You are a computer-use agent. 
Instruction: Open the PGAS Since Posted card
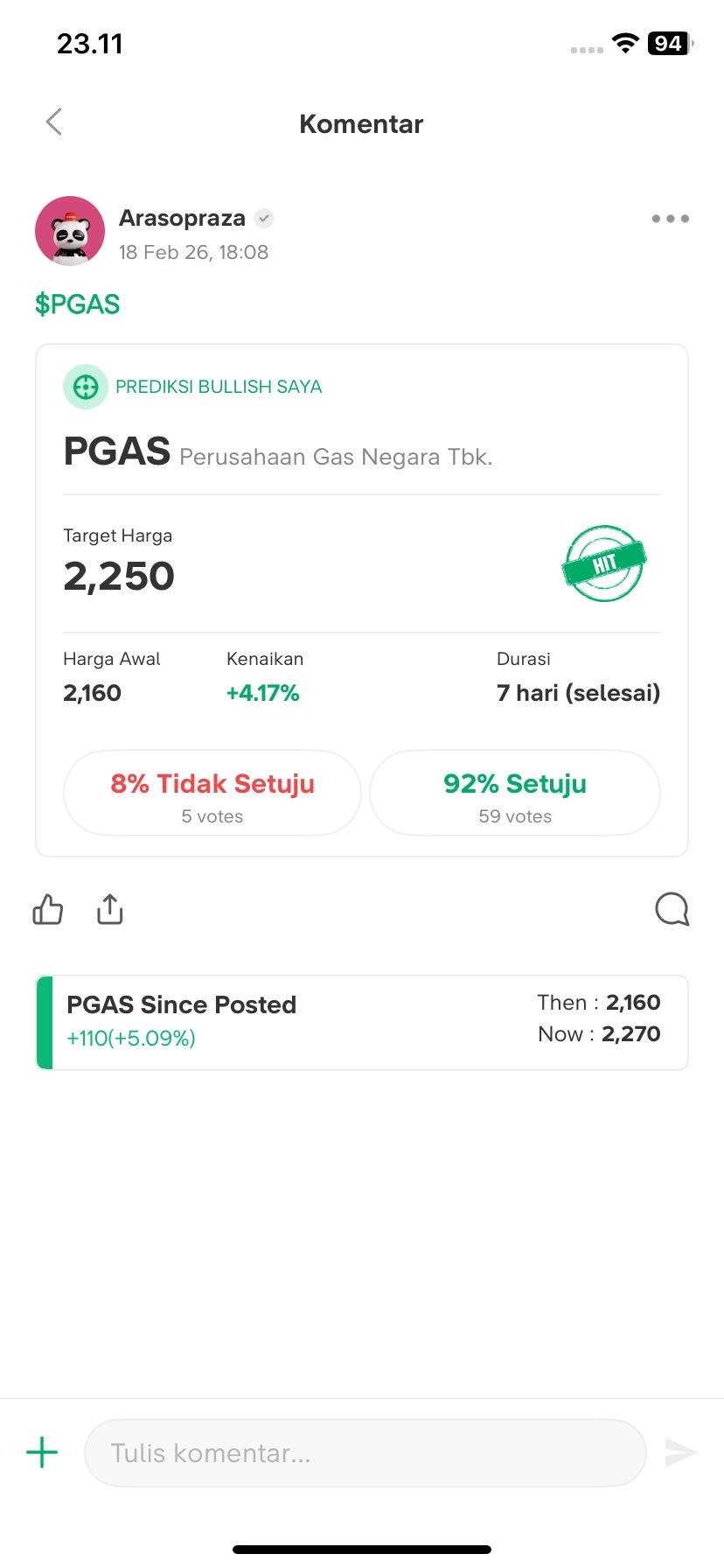(x=362, y=1022)
